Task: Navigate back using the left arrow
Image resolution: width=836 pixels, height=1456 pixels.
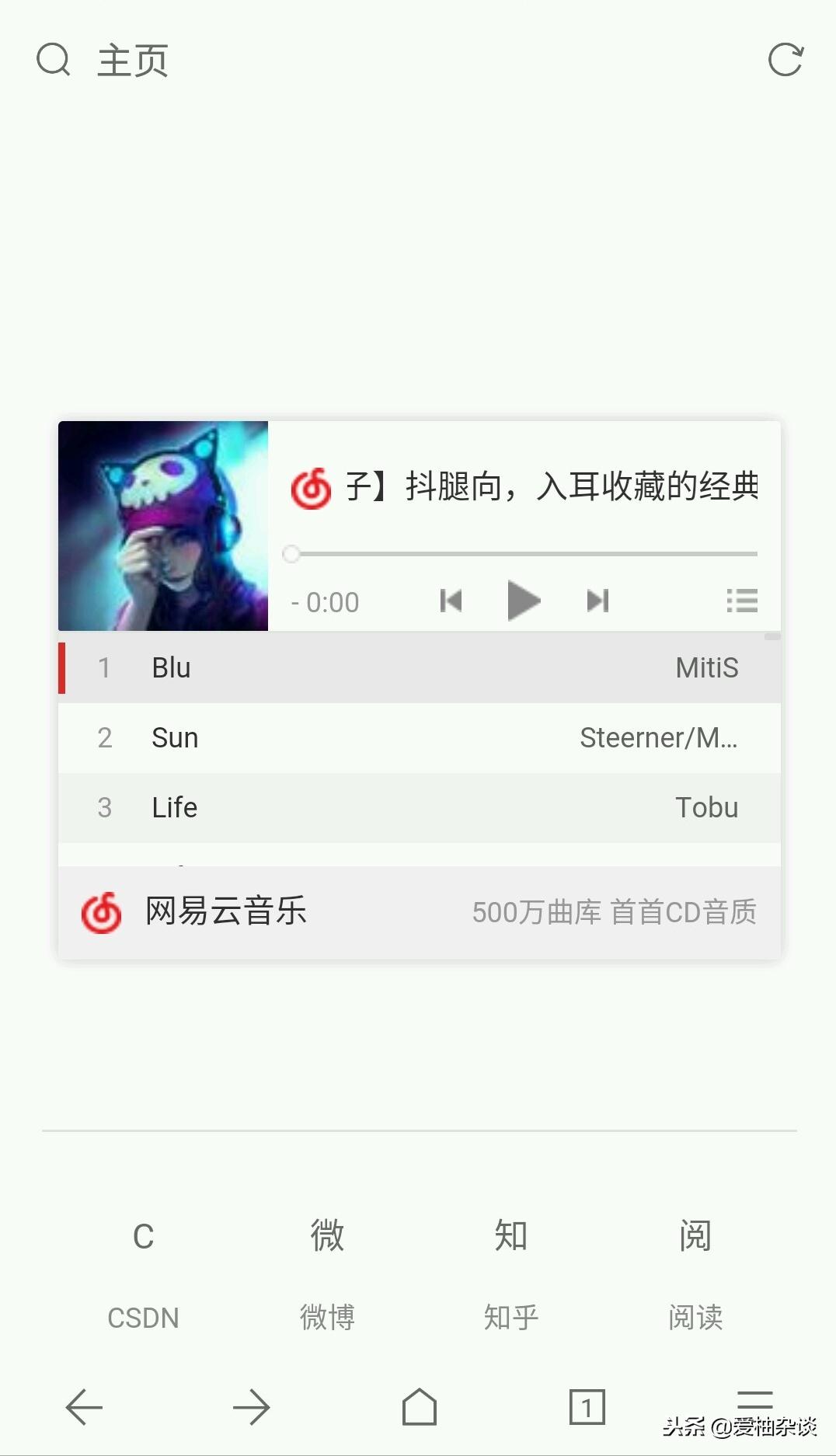Action: point(83,1406)
